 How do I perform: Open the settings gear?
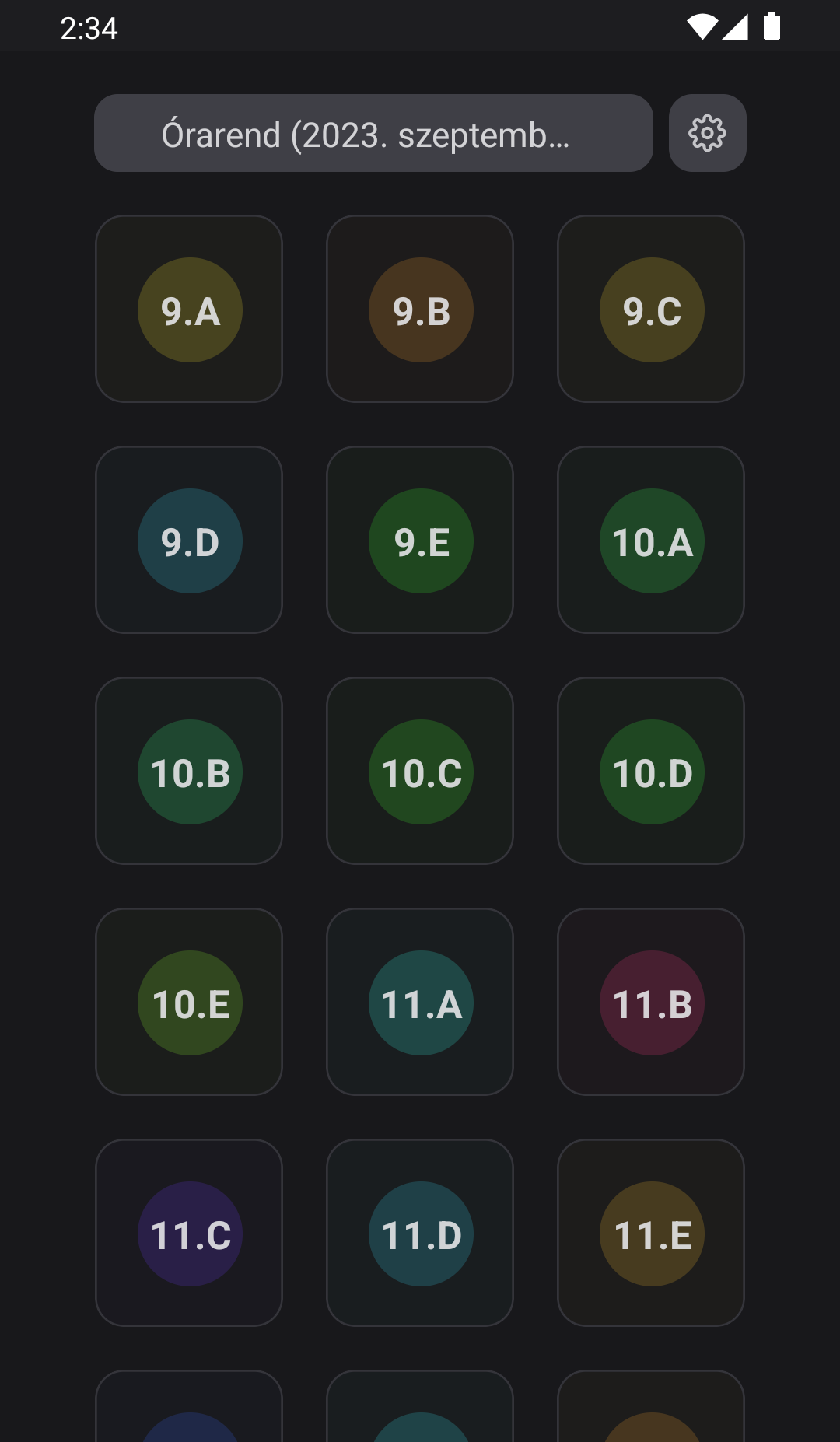pos(707,133)
